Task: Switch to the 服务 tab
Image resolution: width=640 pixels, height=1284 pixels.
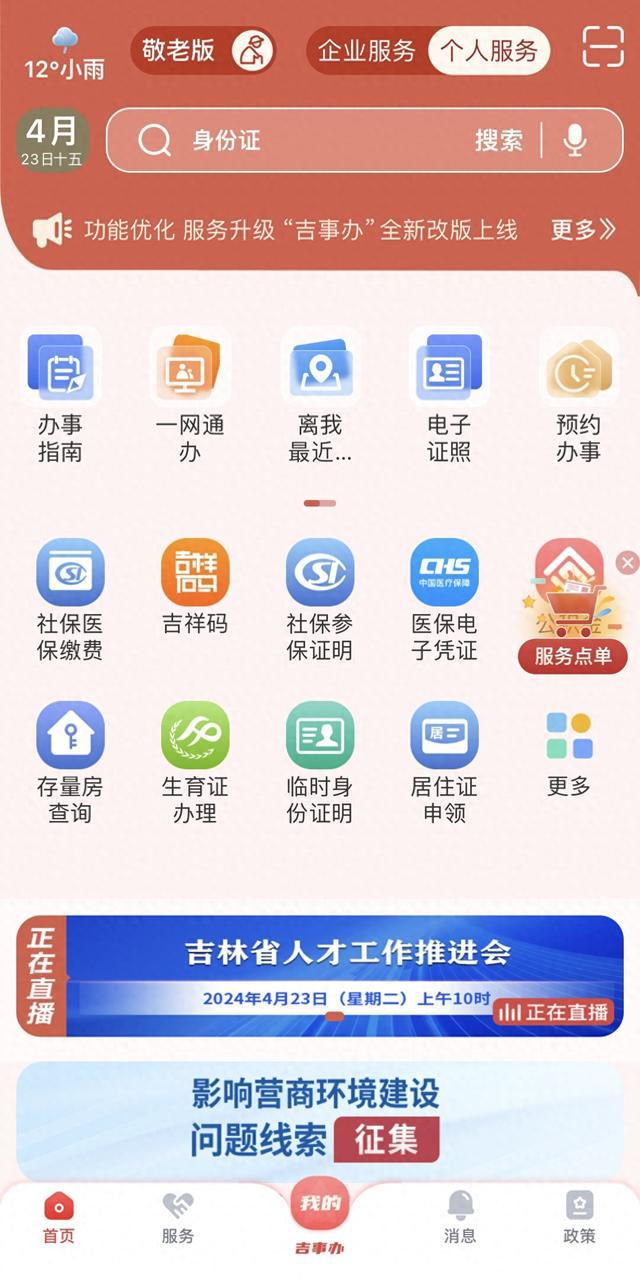Action: tap(178, 1218)
